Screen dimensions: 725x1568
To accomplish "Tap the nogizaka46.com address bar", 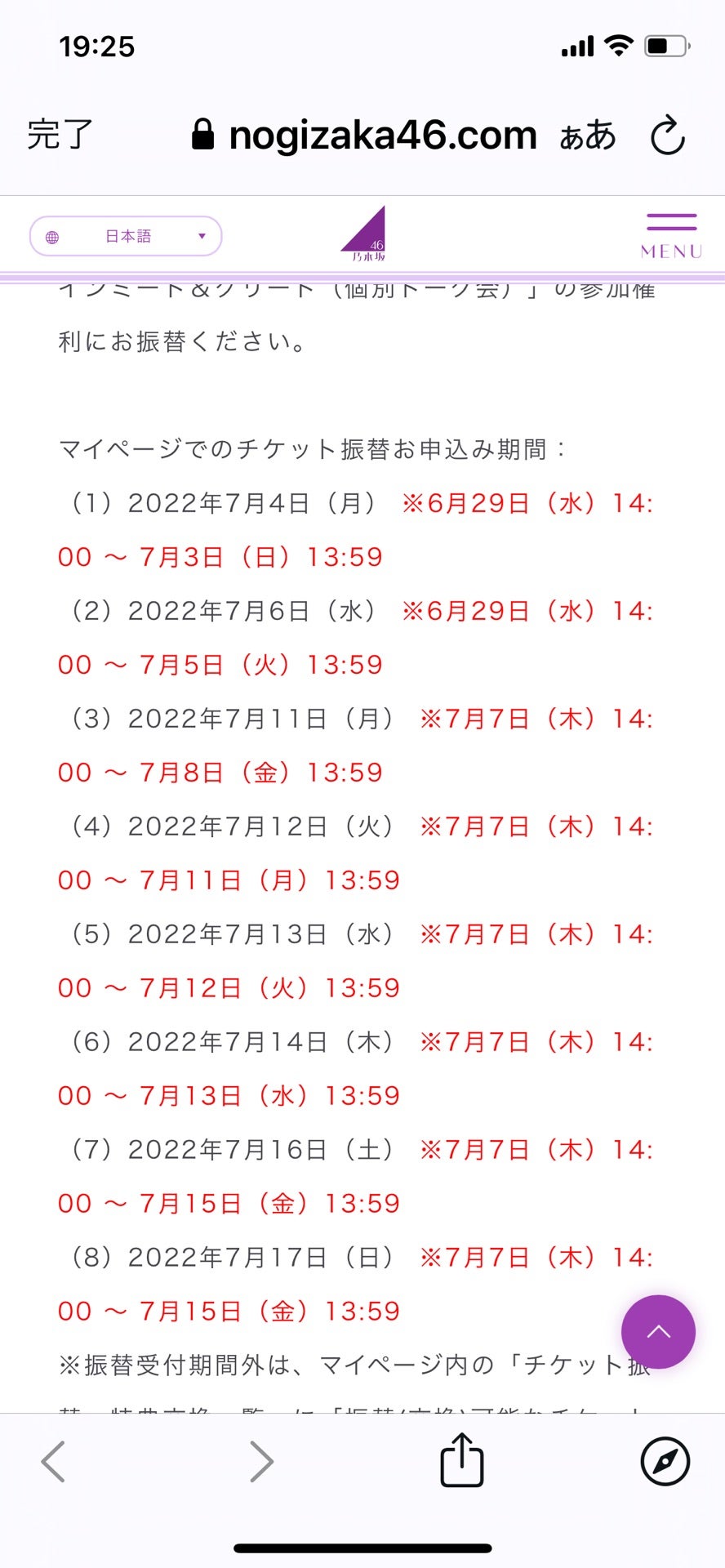I will click(x=365, y=136).
